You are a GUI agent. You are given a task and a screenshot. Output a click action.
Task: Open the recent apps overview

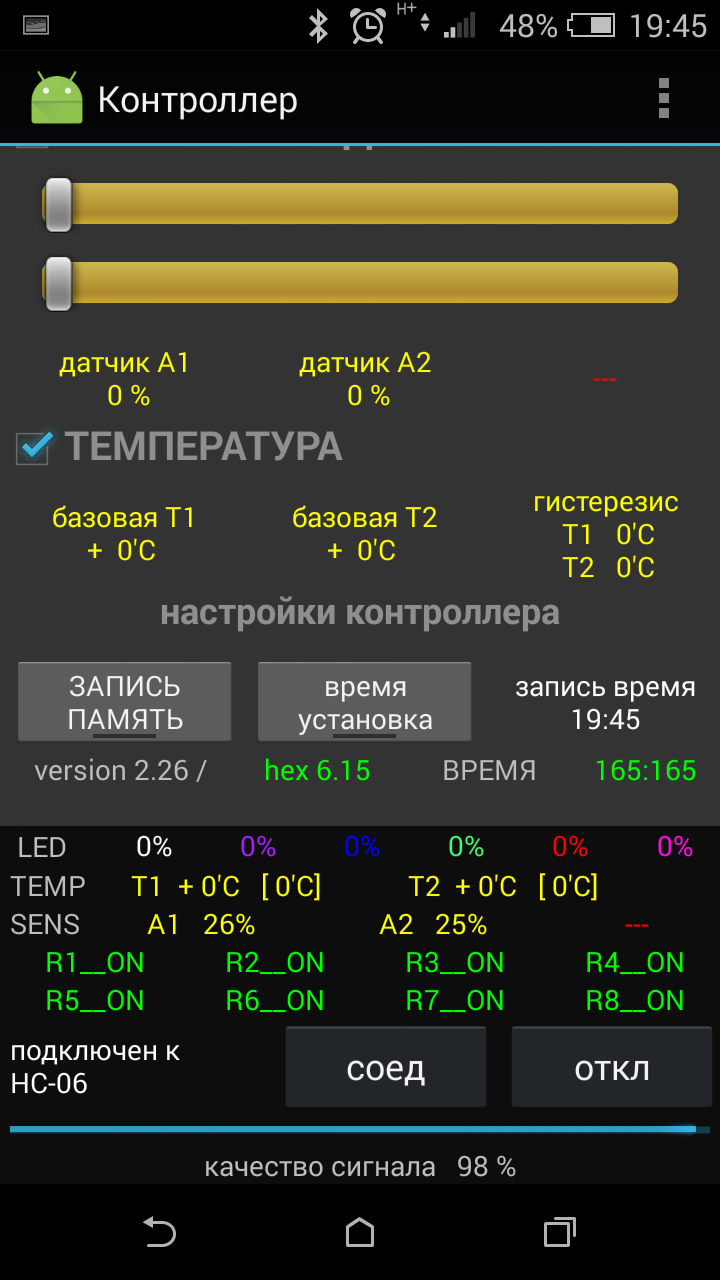coord(560,1232)
